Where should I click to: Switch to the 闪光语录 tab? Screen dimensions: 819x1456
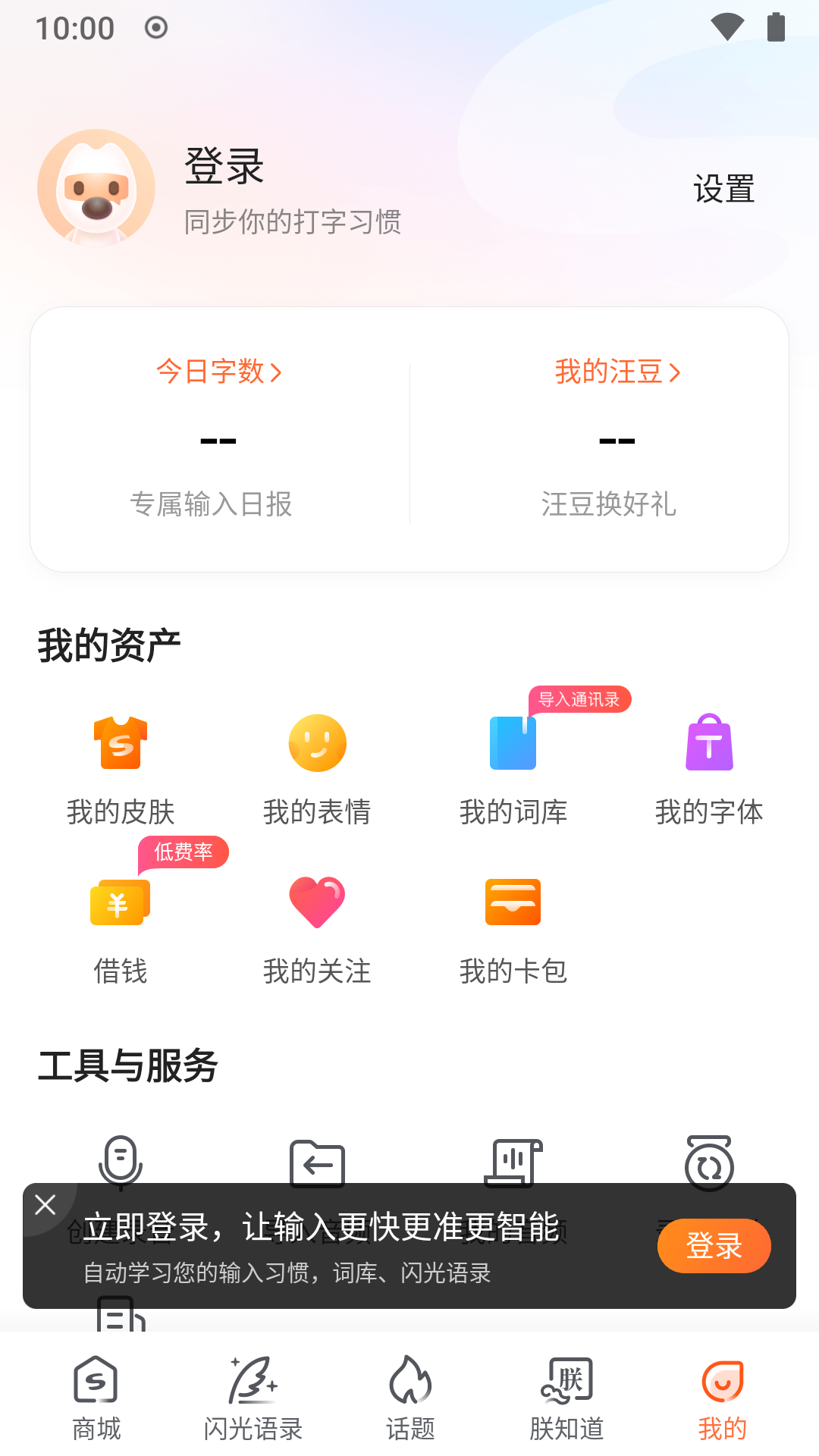coord(252,1398)
